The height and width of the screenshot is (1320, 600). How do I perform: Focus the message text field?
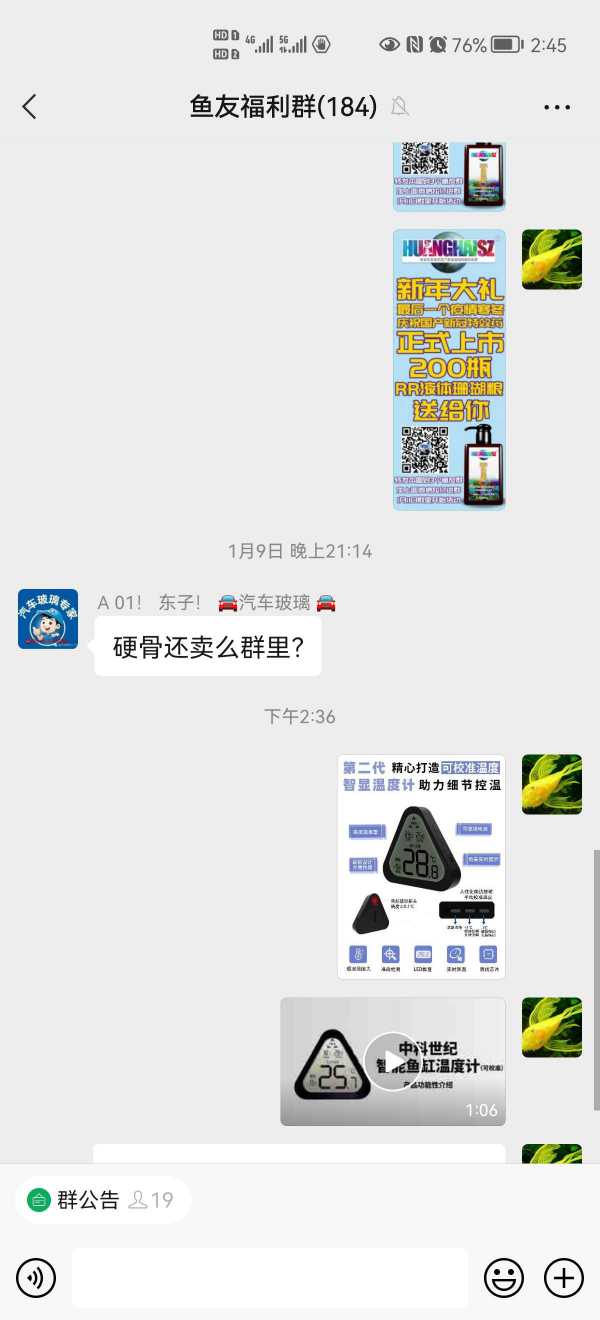270,1277
